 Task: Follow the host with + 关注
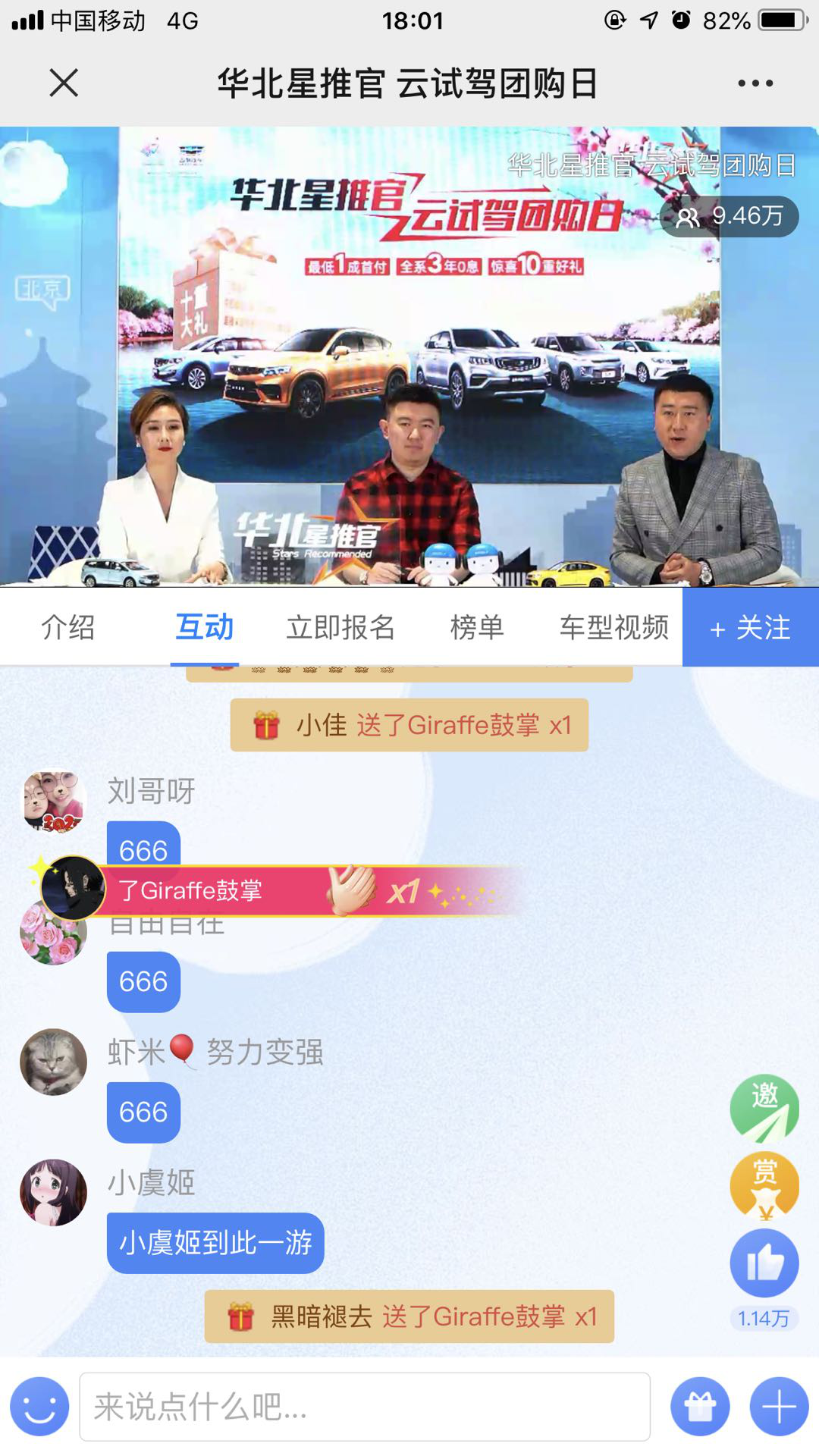[x=751, y=627]
